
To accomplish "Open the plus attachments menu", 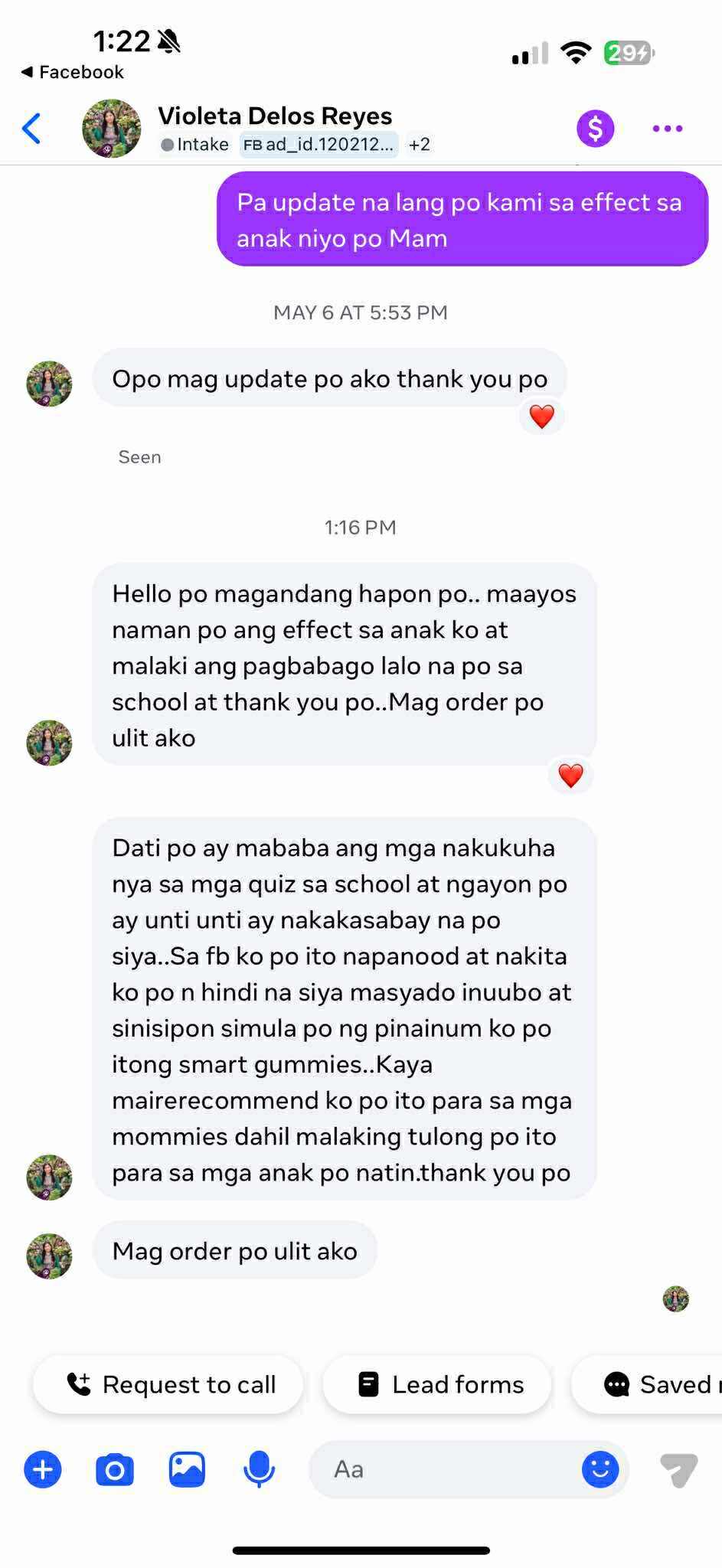I will tap(43, 1469).
